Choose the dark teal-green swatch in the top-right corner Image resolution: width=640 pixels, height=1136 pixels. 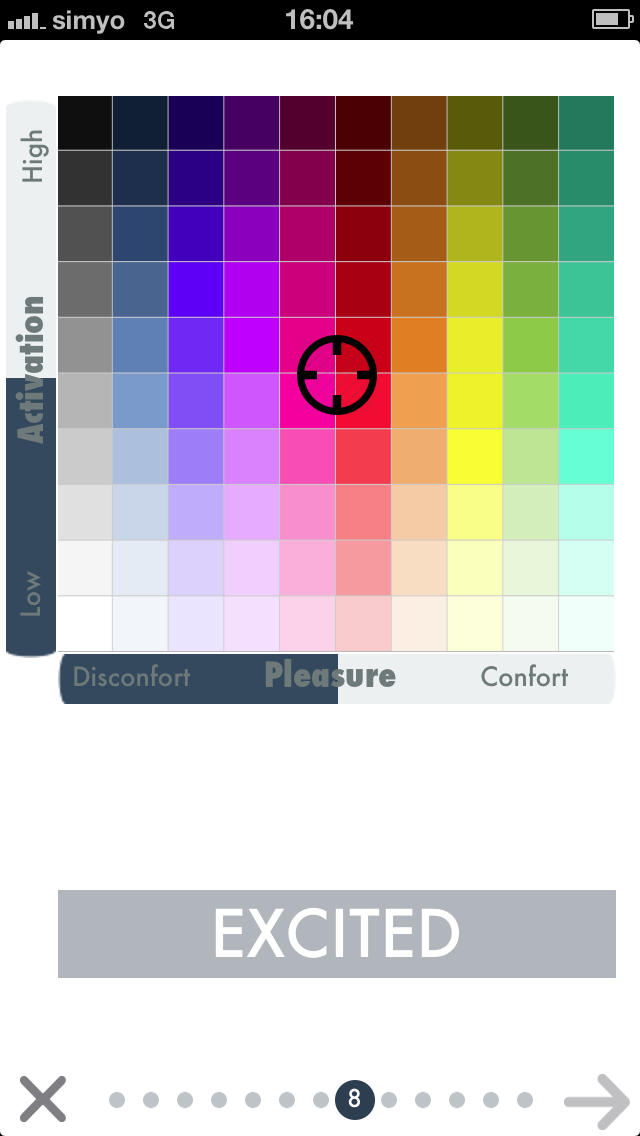[x=586, y=122]
